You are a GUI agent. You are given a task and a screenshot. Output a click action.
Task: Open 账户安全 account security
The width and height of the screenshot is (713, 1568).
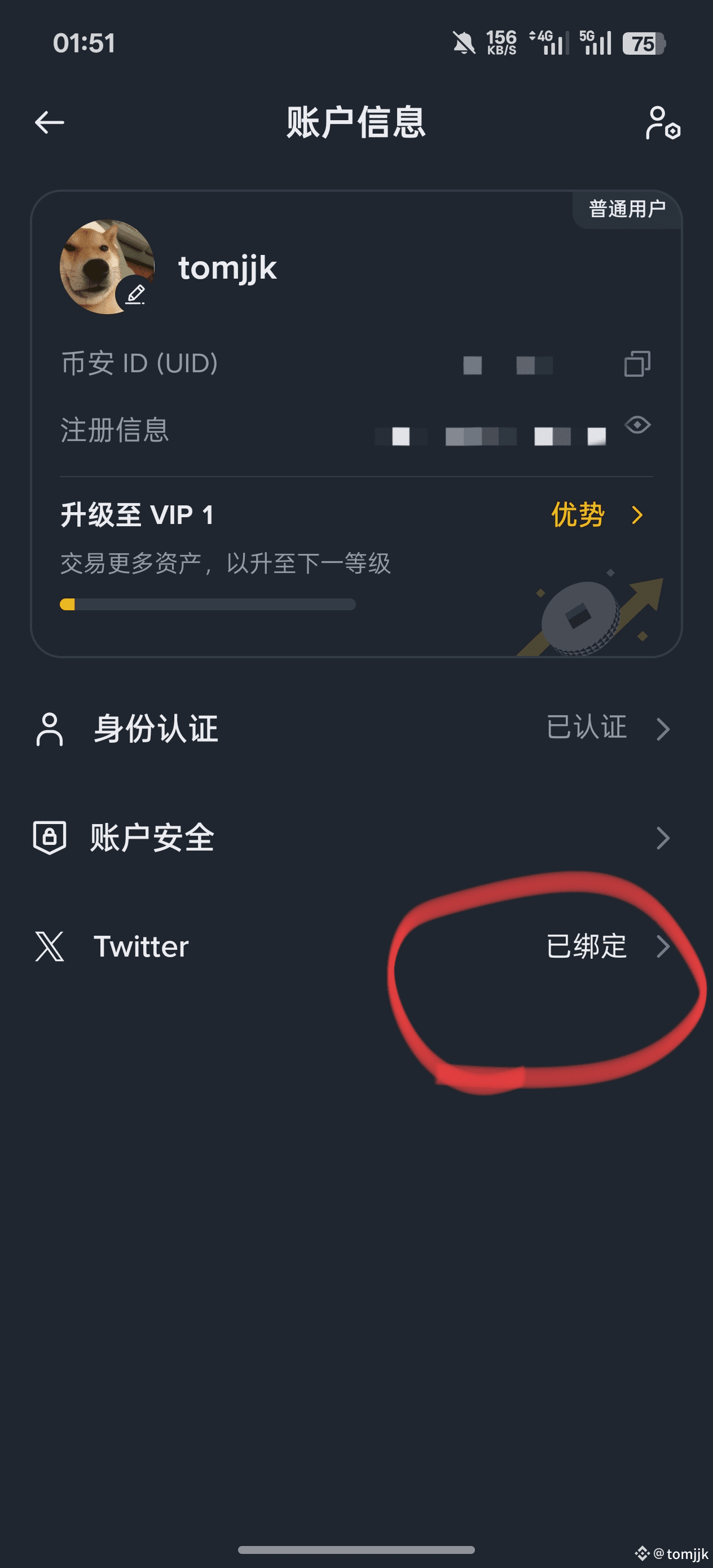coord(356,838)
